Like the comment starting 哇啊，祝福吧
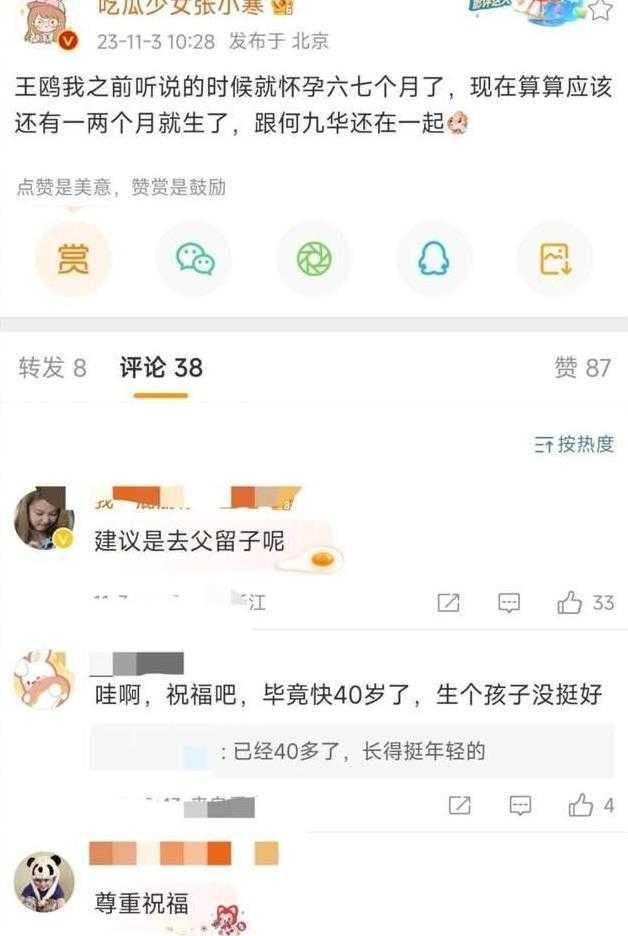 point(590,805)
